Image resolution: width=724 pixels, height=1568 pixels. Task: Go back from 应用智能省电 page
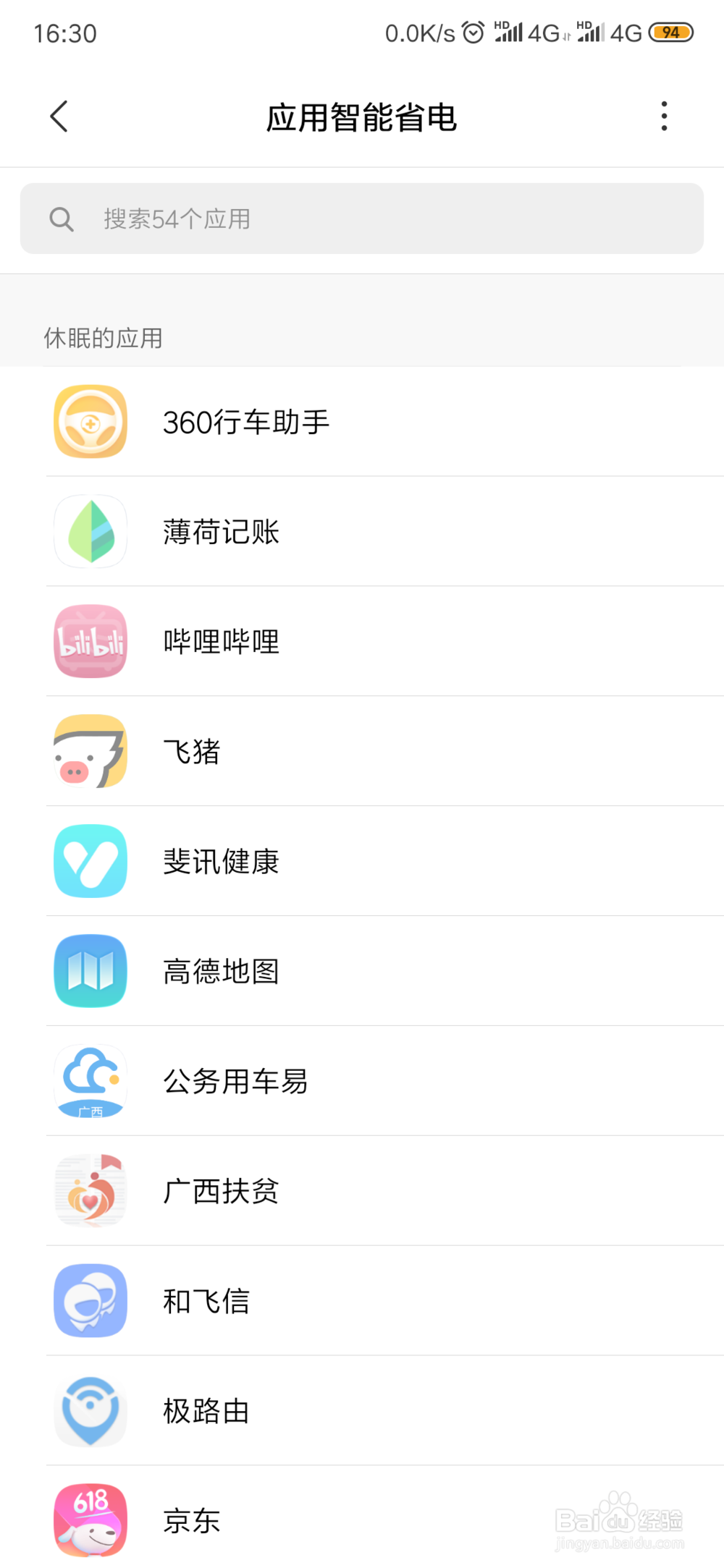click(x=59, y=116)
